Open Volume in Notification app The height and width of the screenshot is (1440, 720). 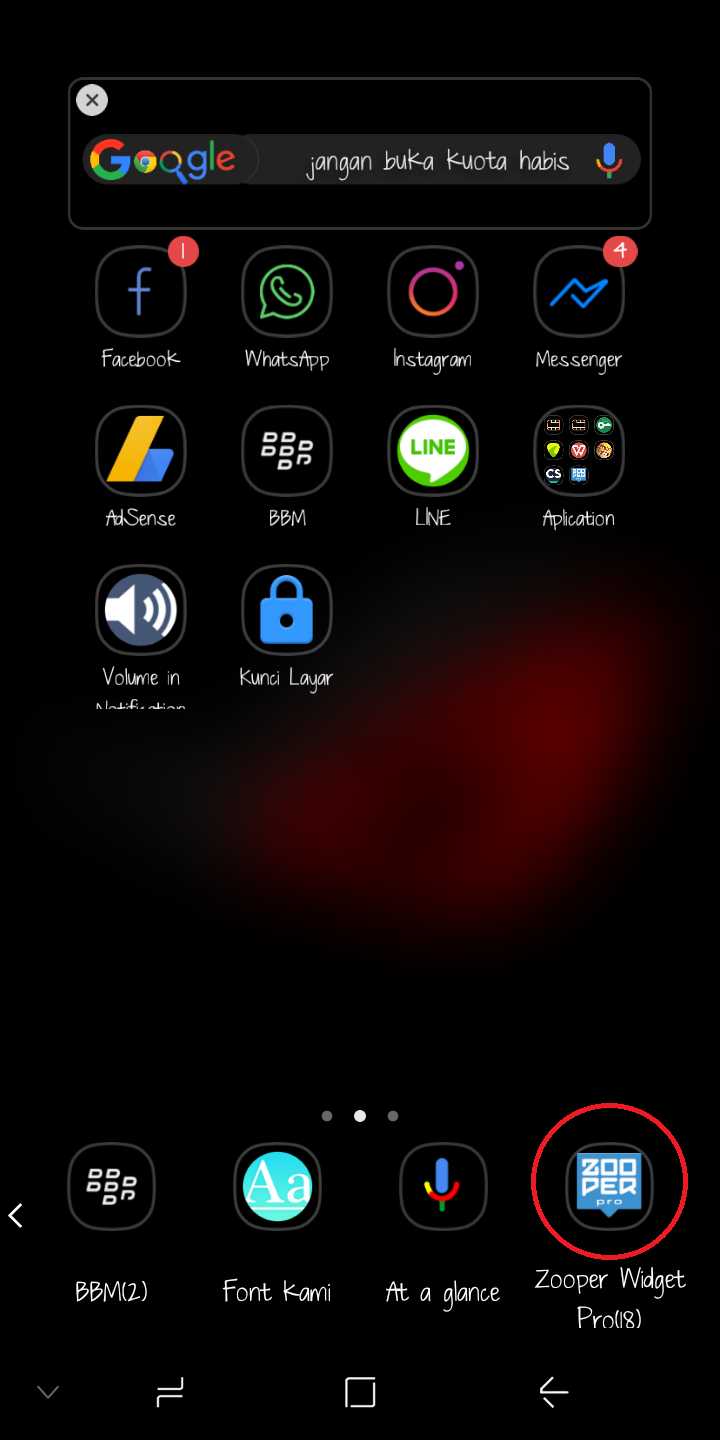point(140,610)
